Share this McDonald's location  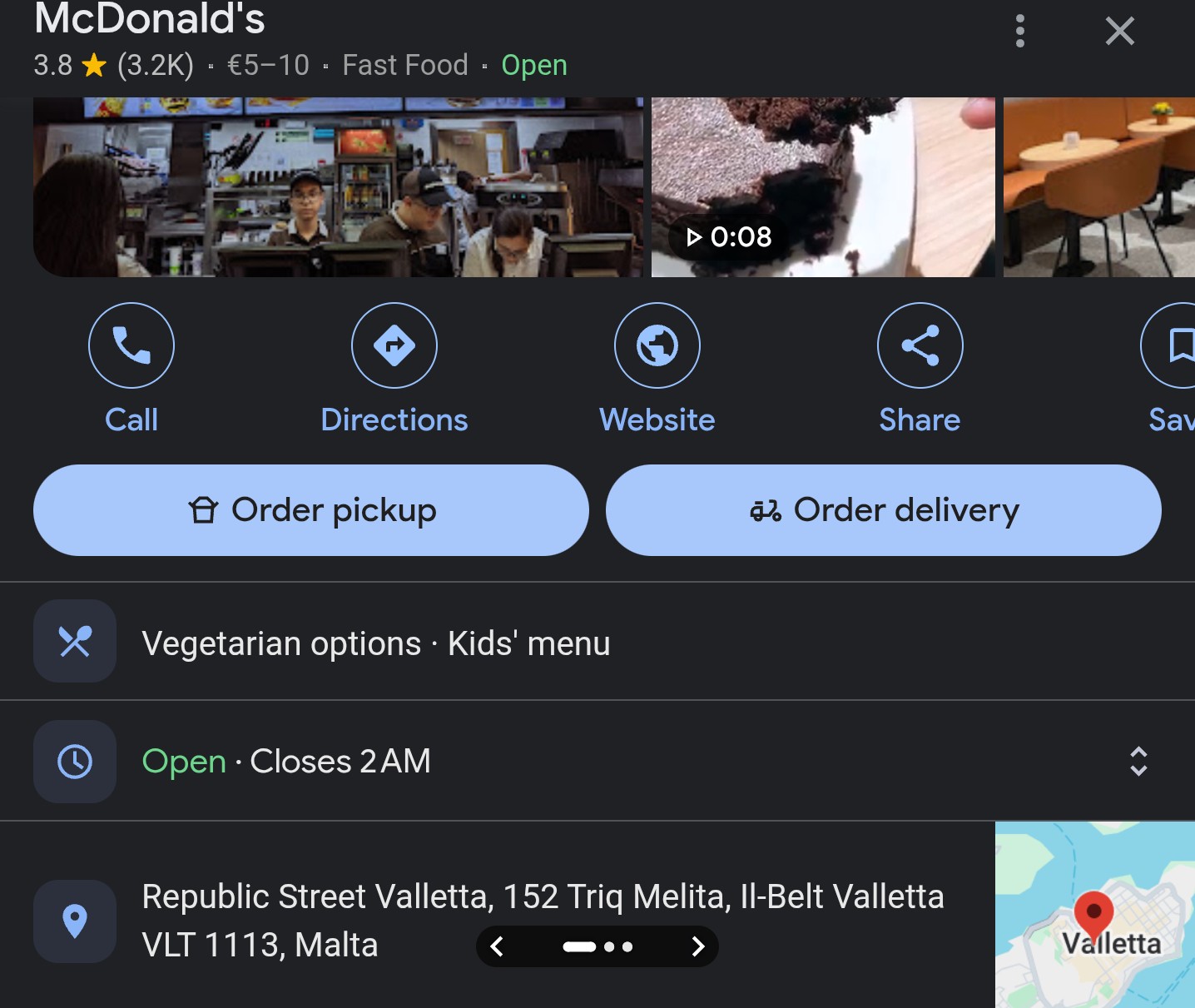click(920, 345)
